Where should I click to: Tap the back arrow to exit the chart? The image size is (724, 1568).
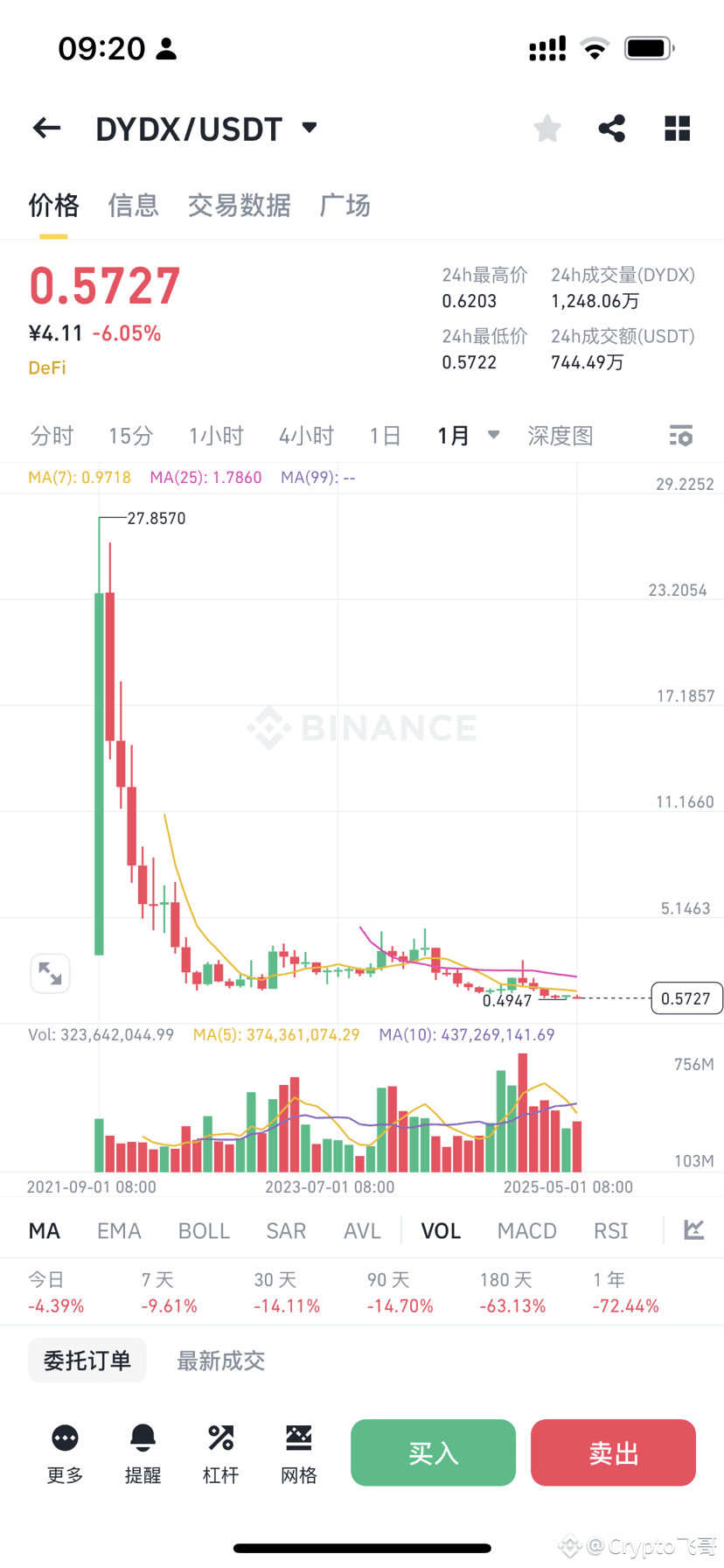click(x=45, y=128)
